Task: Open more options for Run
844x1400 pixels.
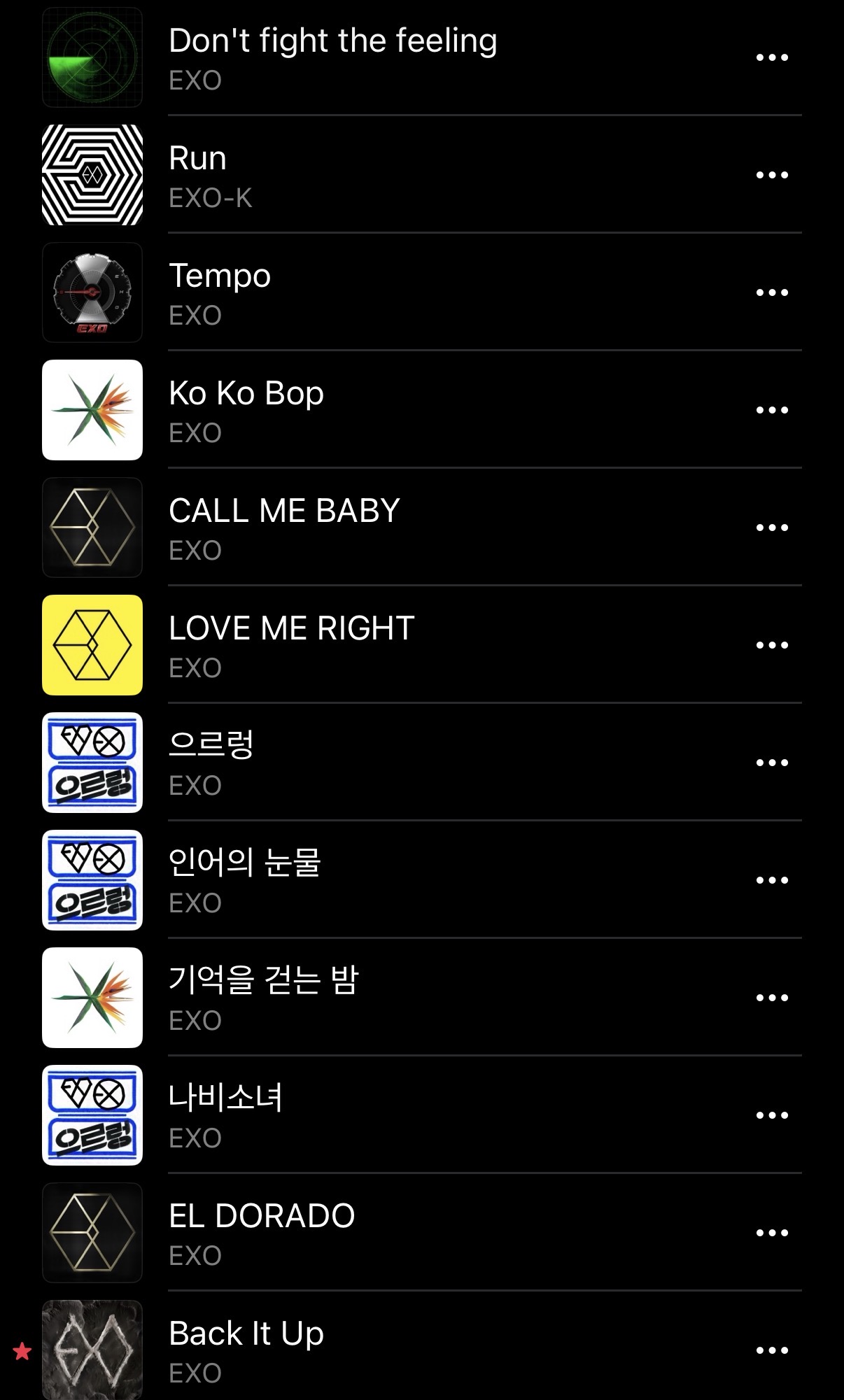Action: (x=772, y=175)
